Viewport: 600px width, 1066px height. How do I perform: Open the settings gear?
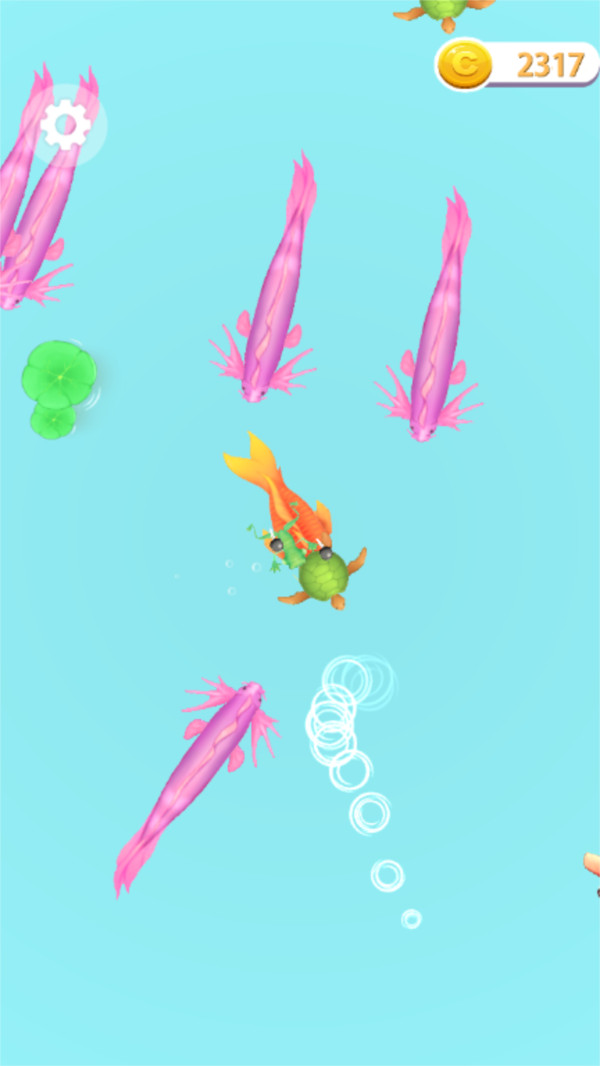point(66,126)
